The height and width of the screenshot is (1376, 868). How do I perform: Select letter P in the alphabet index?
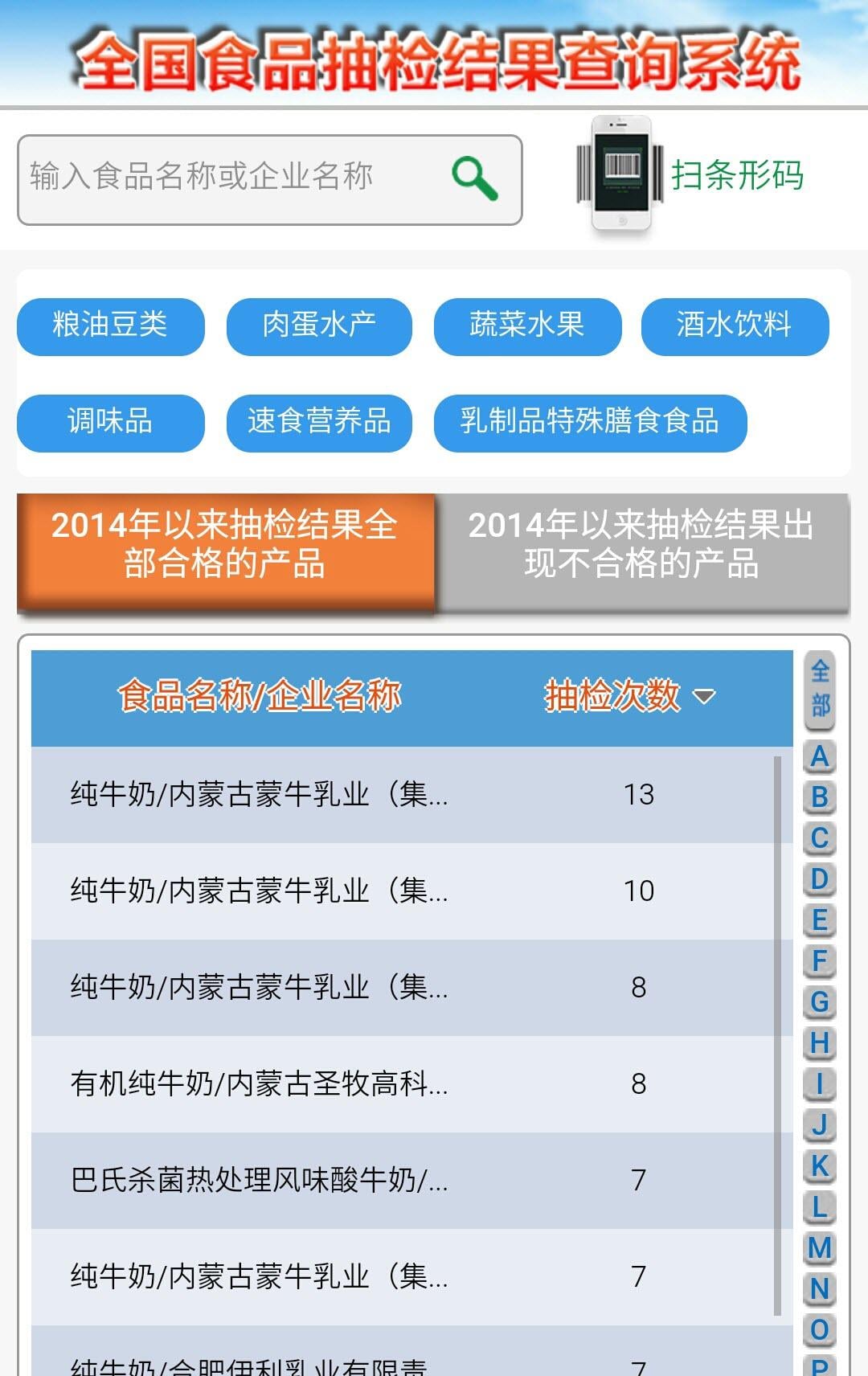818,1360
